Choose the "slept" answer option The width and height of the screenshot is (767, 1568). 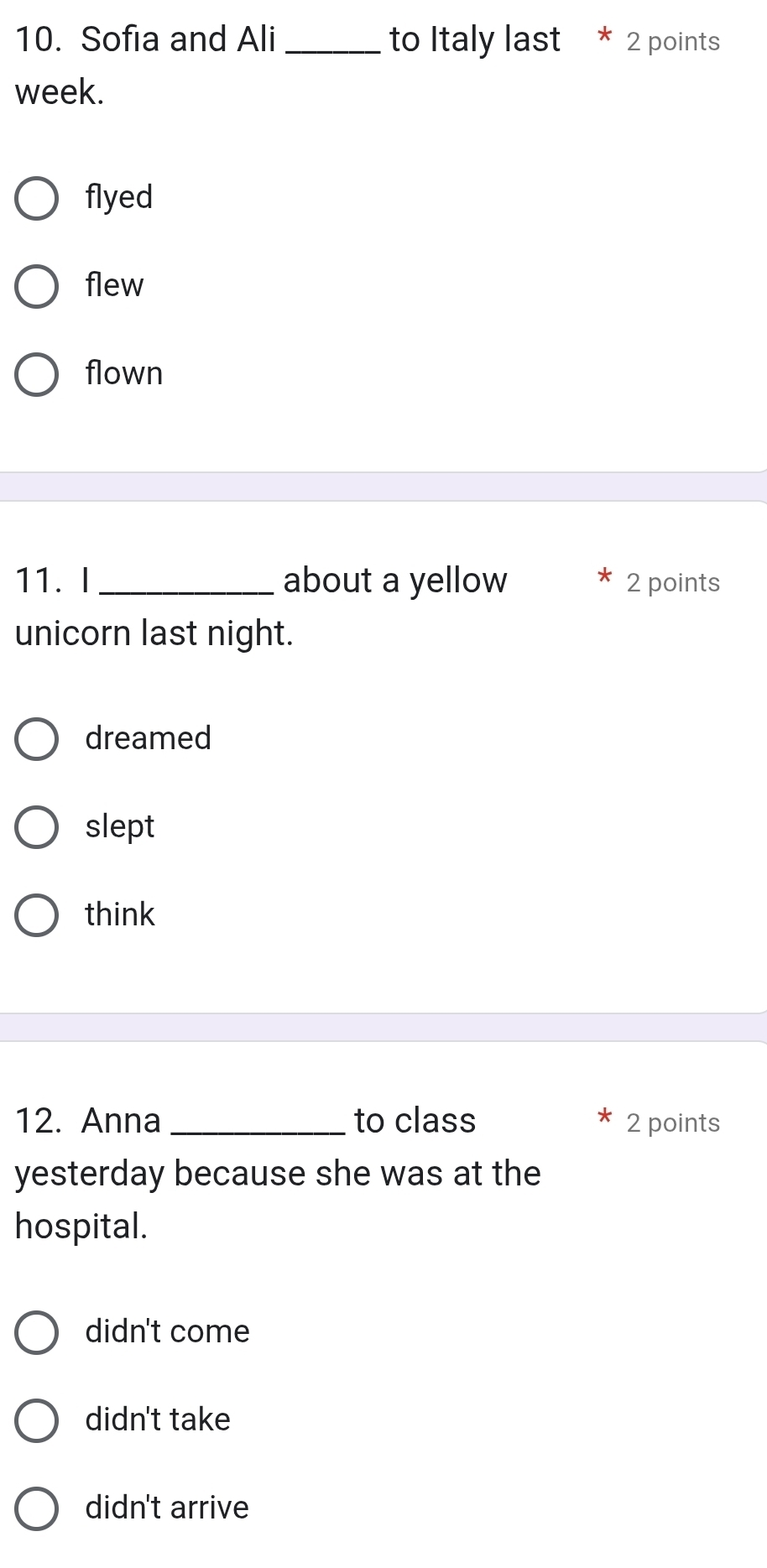[x=37, y=827]
